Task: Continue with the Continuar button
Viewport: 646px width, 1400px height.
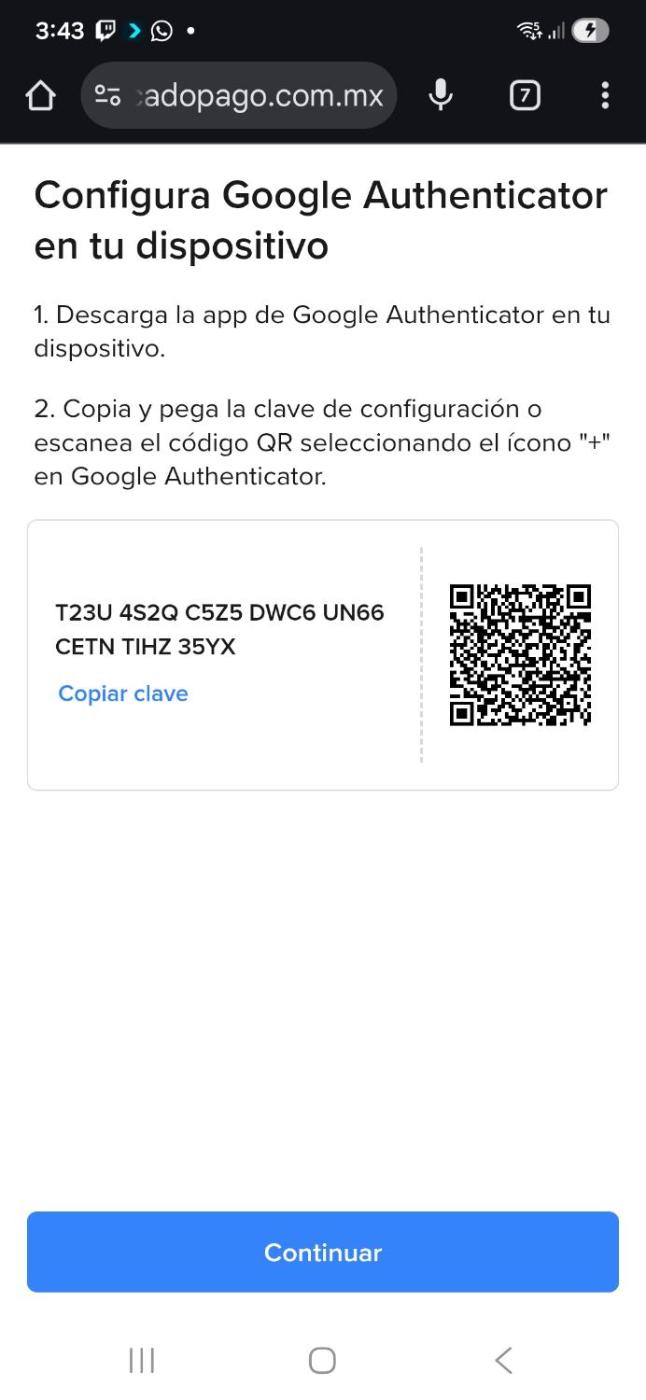Action: coord(323,1252)
